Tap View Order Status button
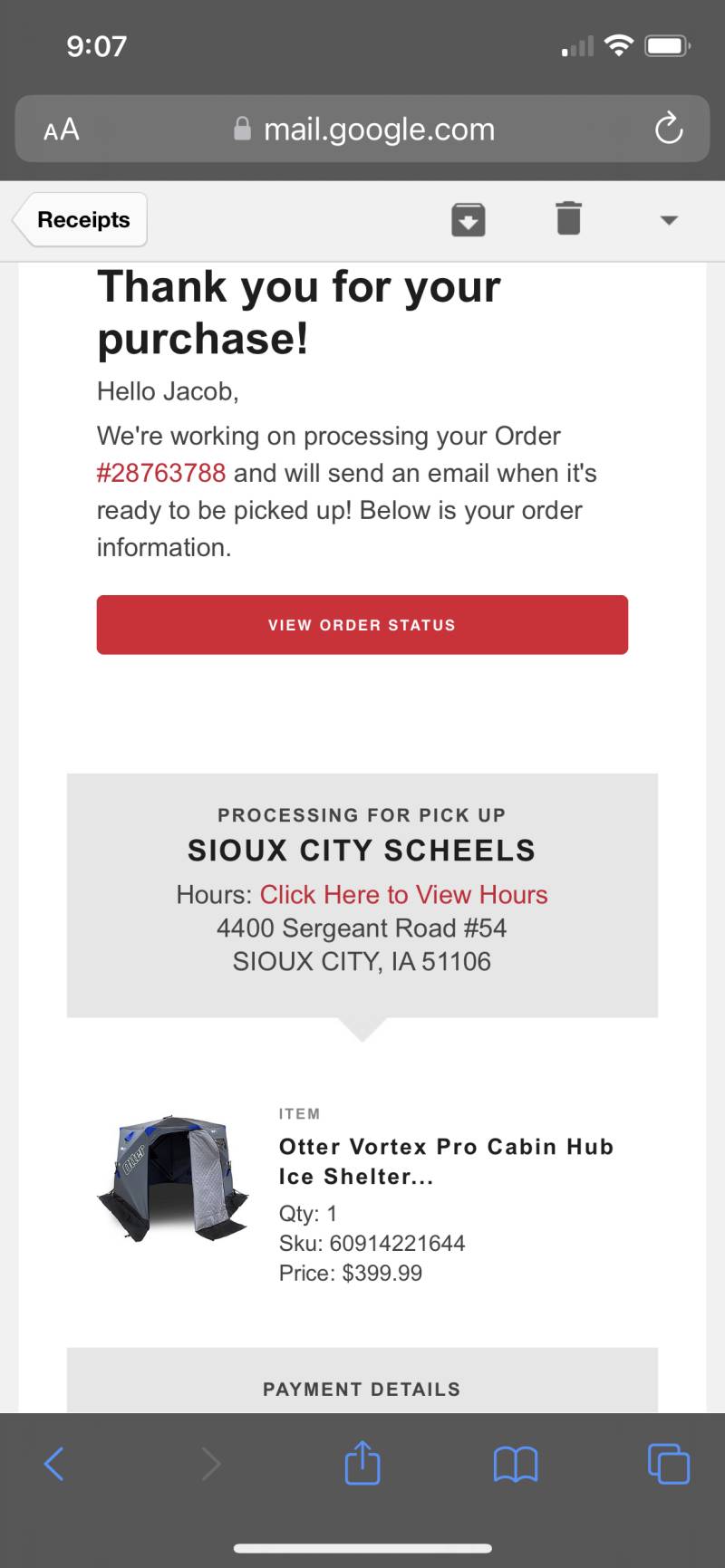 click(x=362, y=625)
